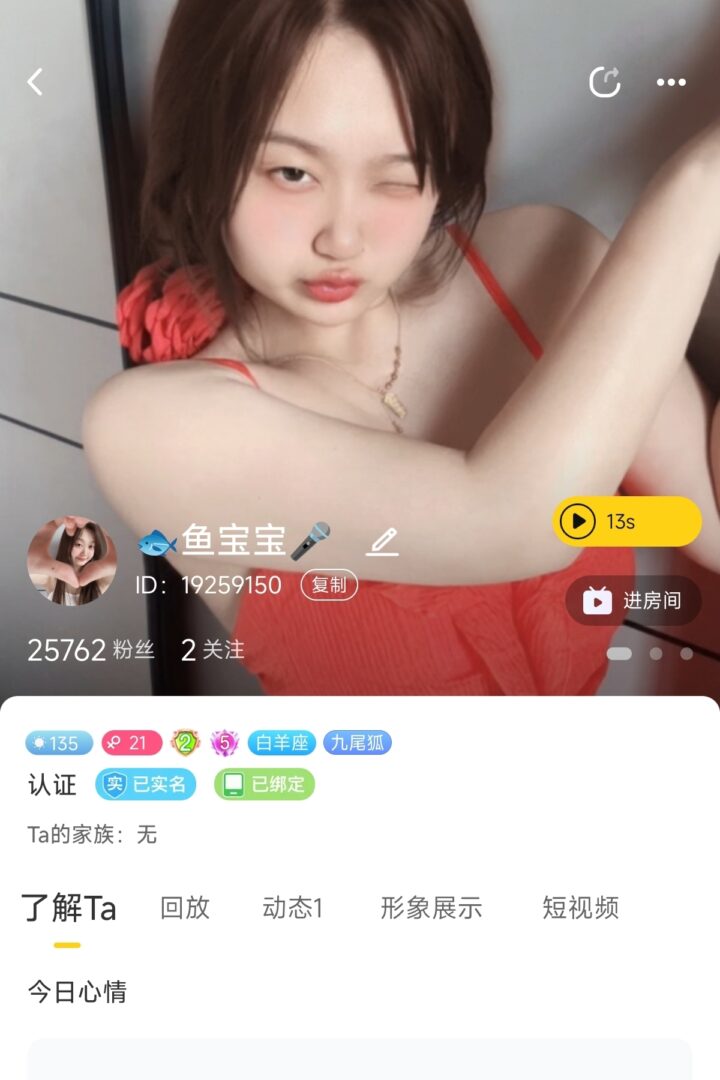Screen dimensions: 720x1080
Task: Switch to the 短视频 tab
Action: pyautogui.click(x=580, y=907)
